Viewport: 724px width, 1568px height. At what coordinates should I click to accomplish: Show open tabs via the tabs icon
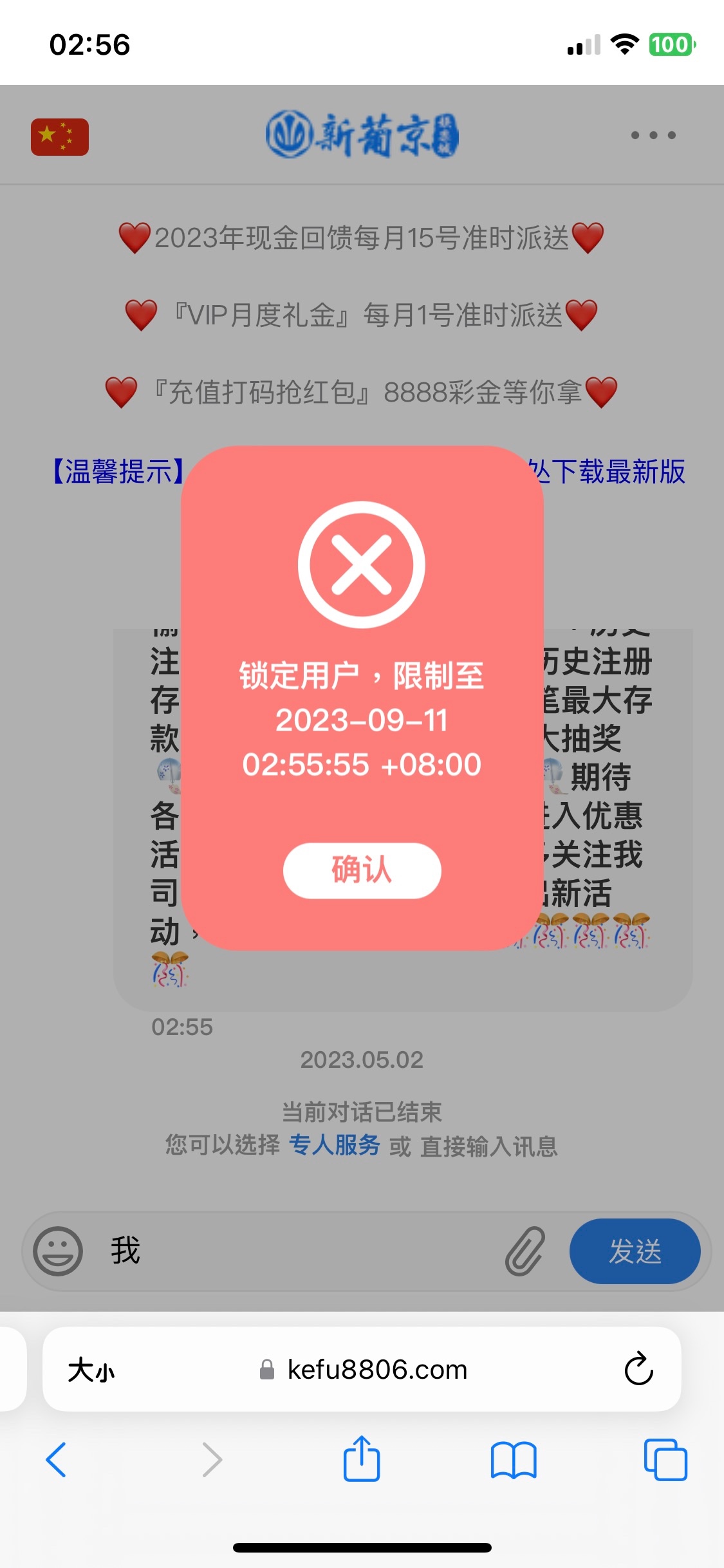click(x=666, y=1460)
